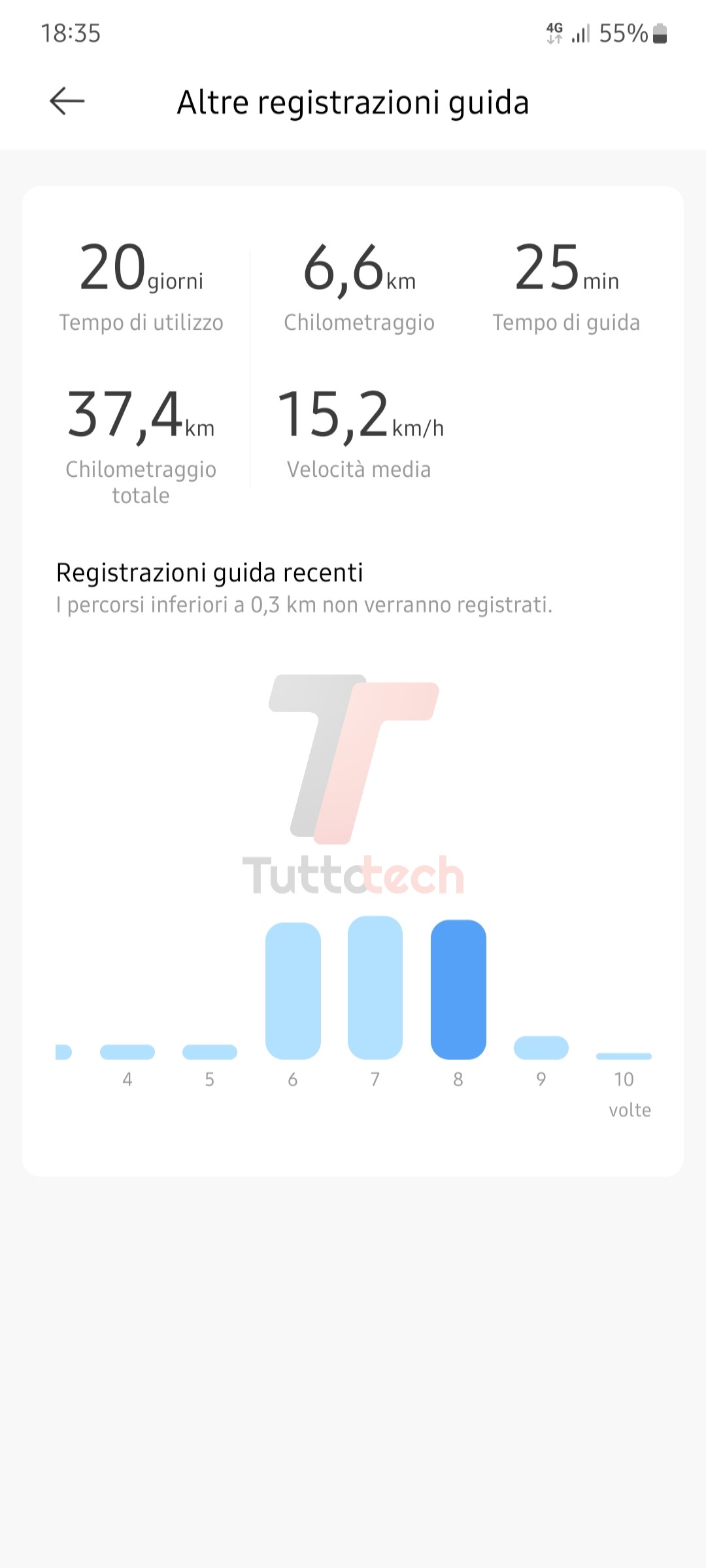Viewport: 706px width, 1568px height.
Task: Tap the highlighted bar for ride 8
Action: (458, 988)
